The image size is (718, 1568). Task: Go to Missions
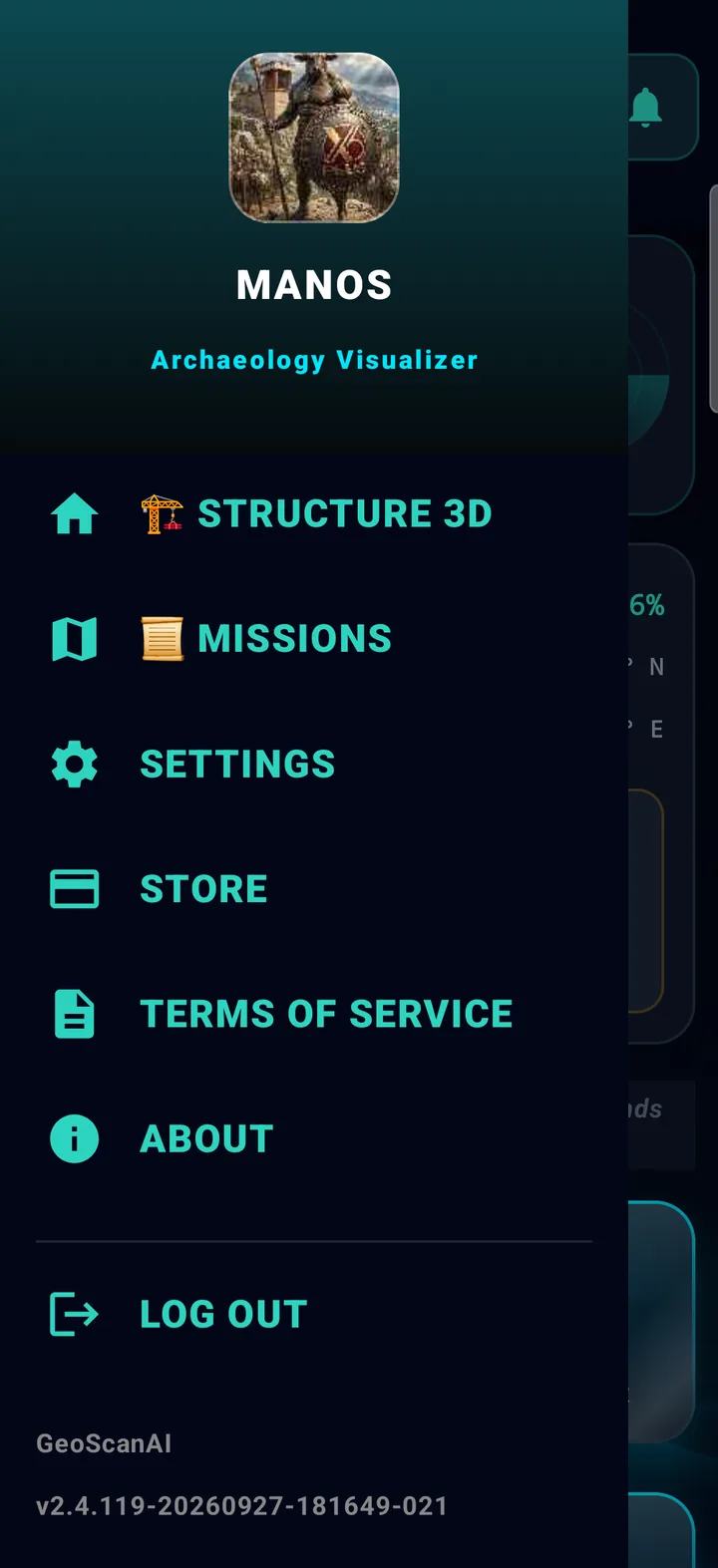[314, 639]
